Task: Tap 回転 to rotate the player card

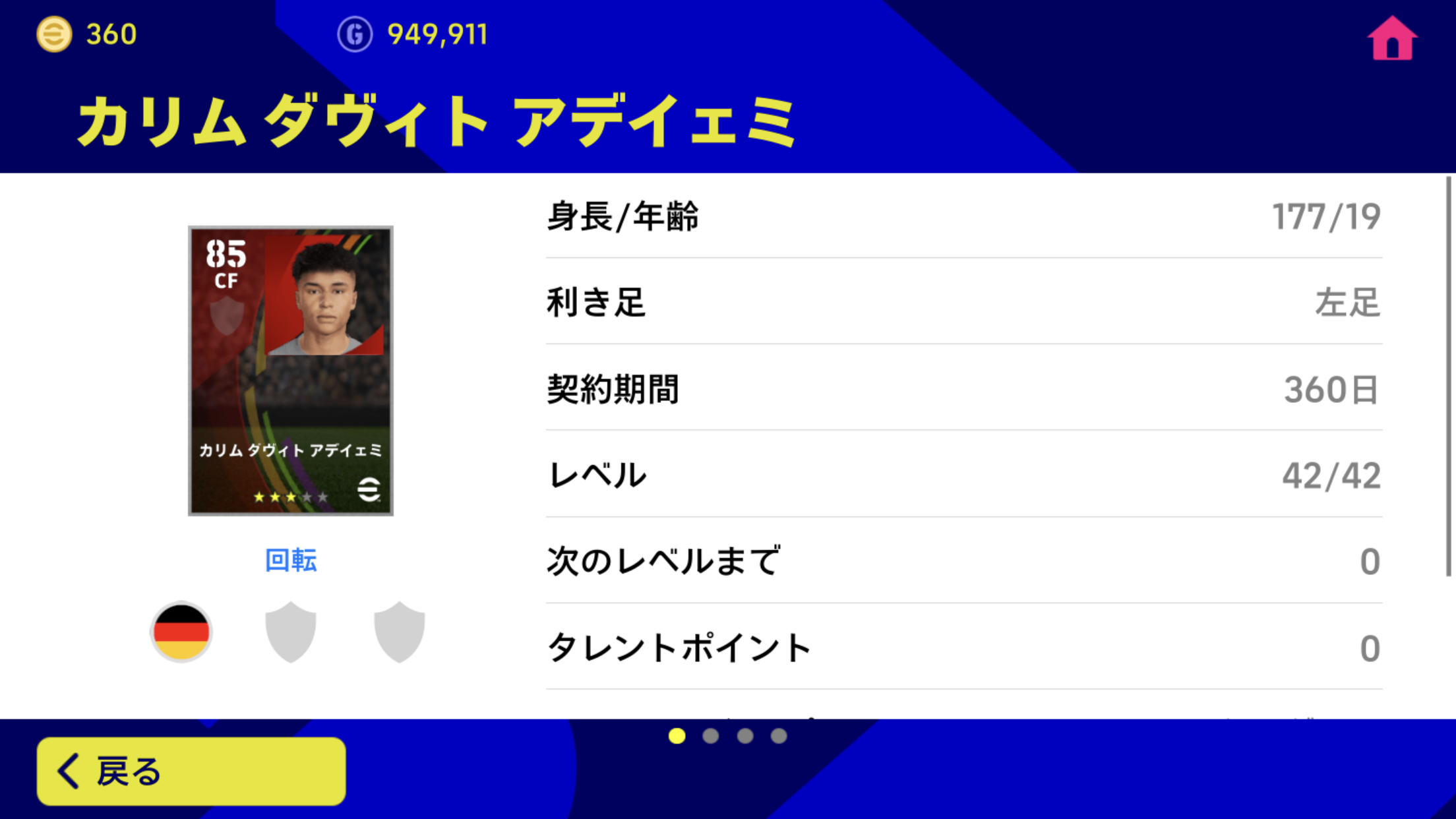Action: point(291,560)
